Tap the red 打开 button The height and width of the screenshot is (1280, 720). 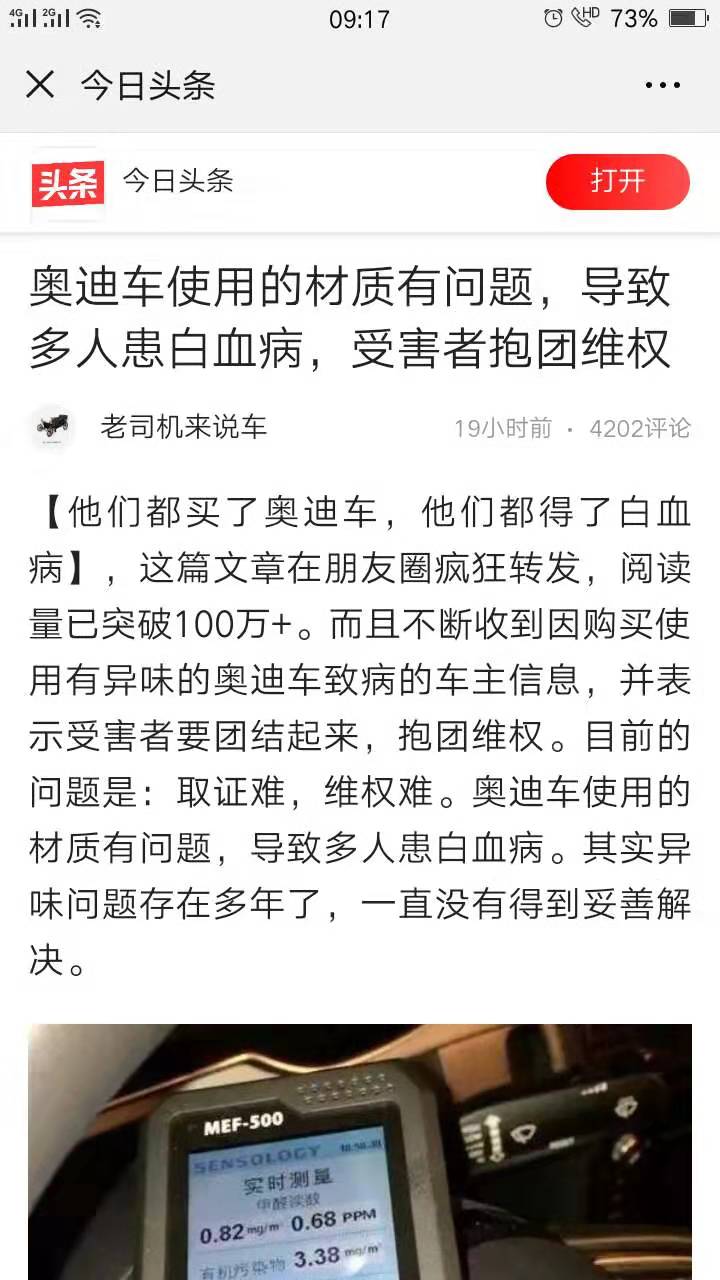[617, 182]
